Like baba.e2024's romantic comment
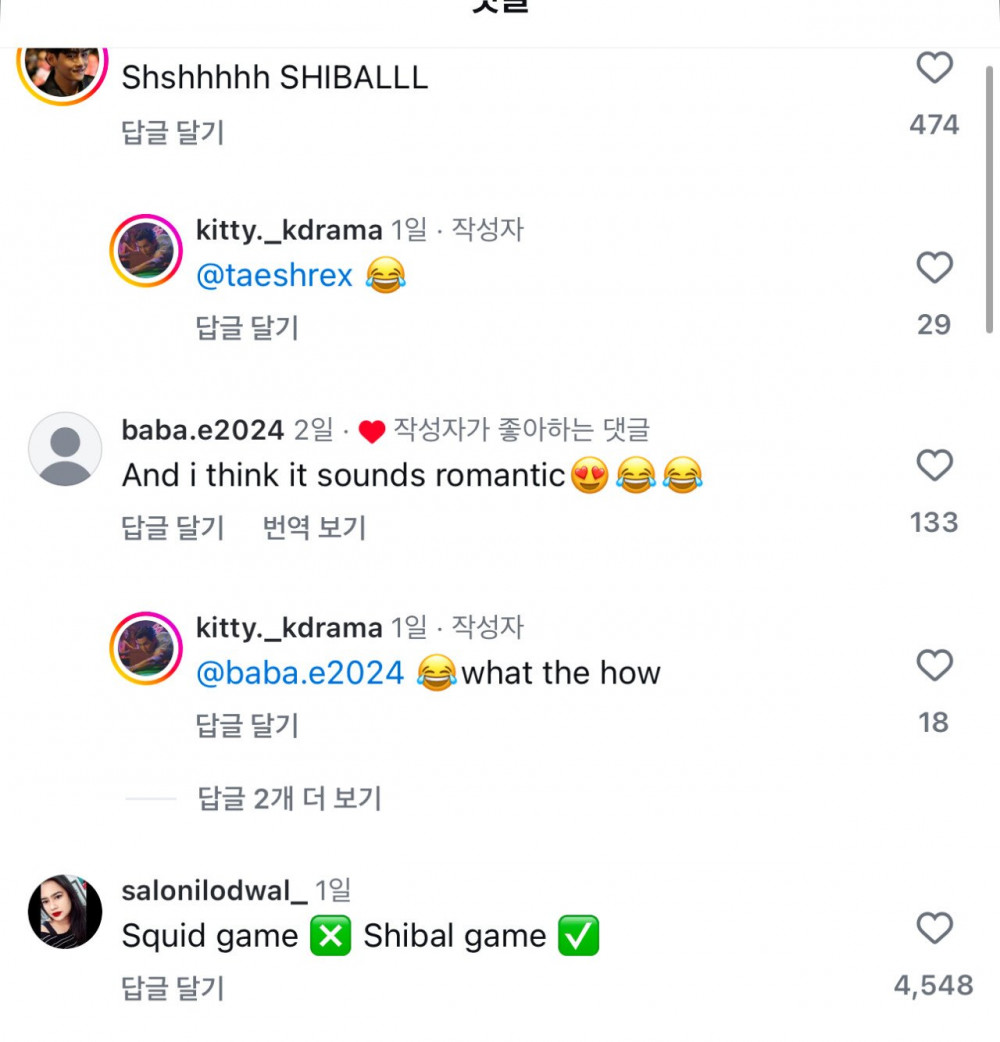The height and width of the screenshot is (1042, 1000). [934, 465]
